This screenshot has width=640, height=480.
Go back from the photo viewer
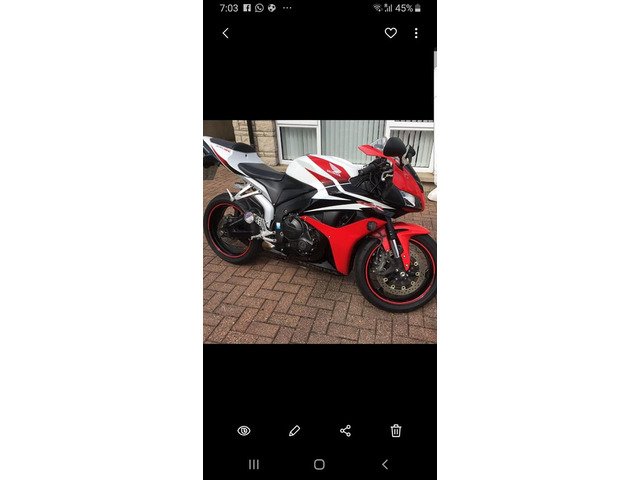(x=225, y=33)
